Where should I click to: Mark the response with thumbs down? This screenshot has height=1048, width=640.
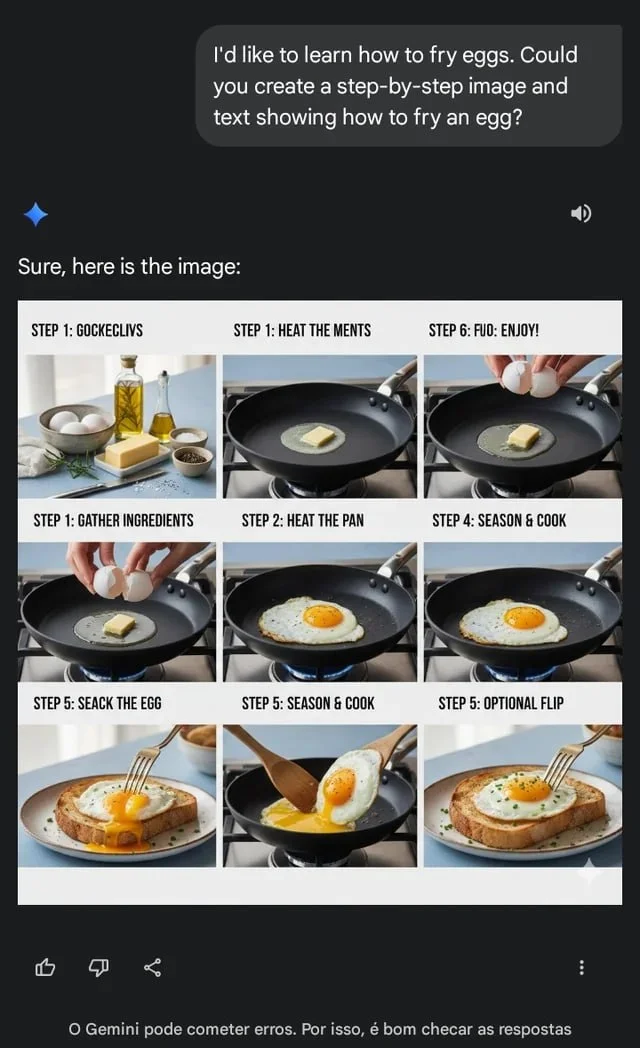click(x=98, y=967)
